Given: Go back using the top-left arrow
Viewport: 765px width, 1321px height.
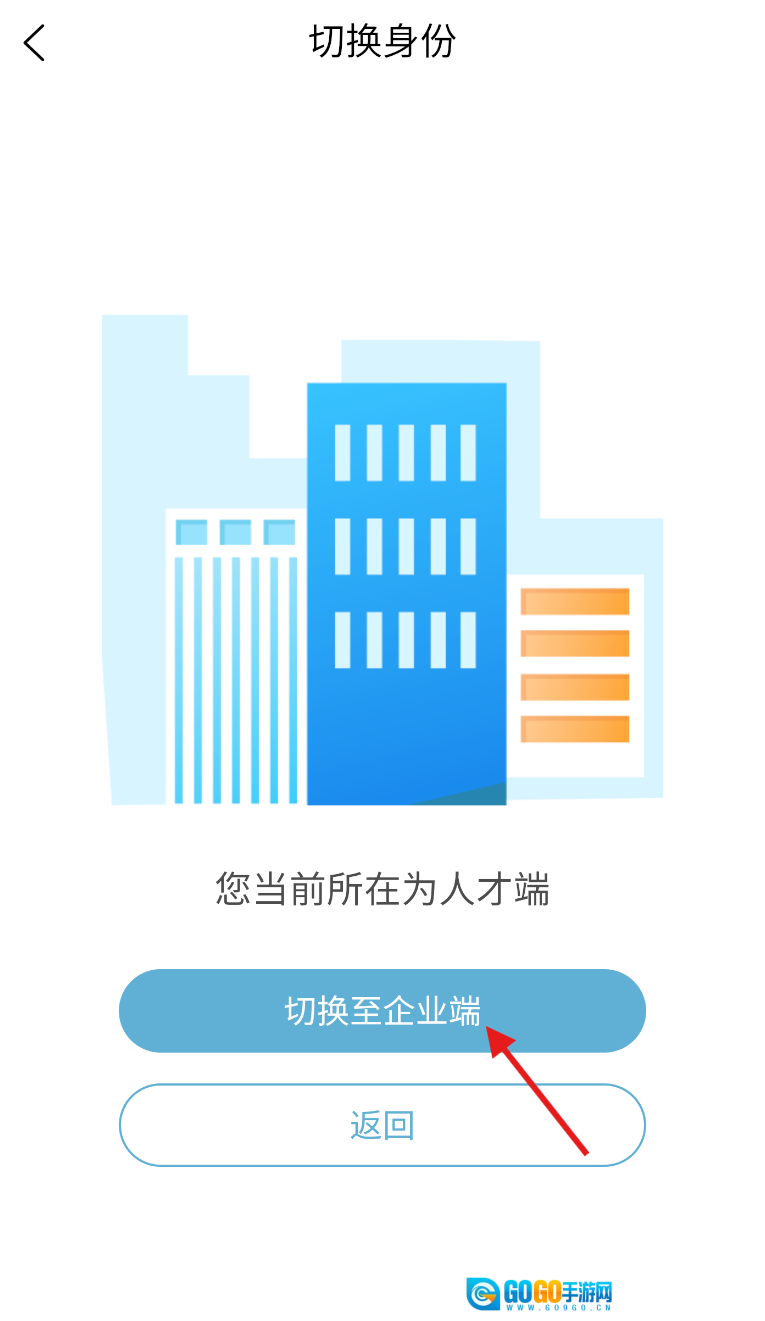Looking at the screenshot, I should [x=35, y=43].
